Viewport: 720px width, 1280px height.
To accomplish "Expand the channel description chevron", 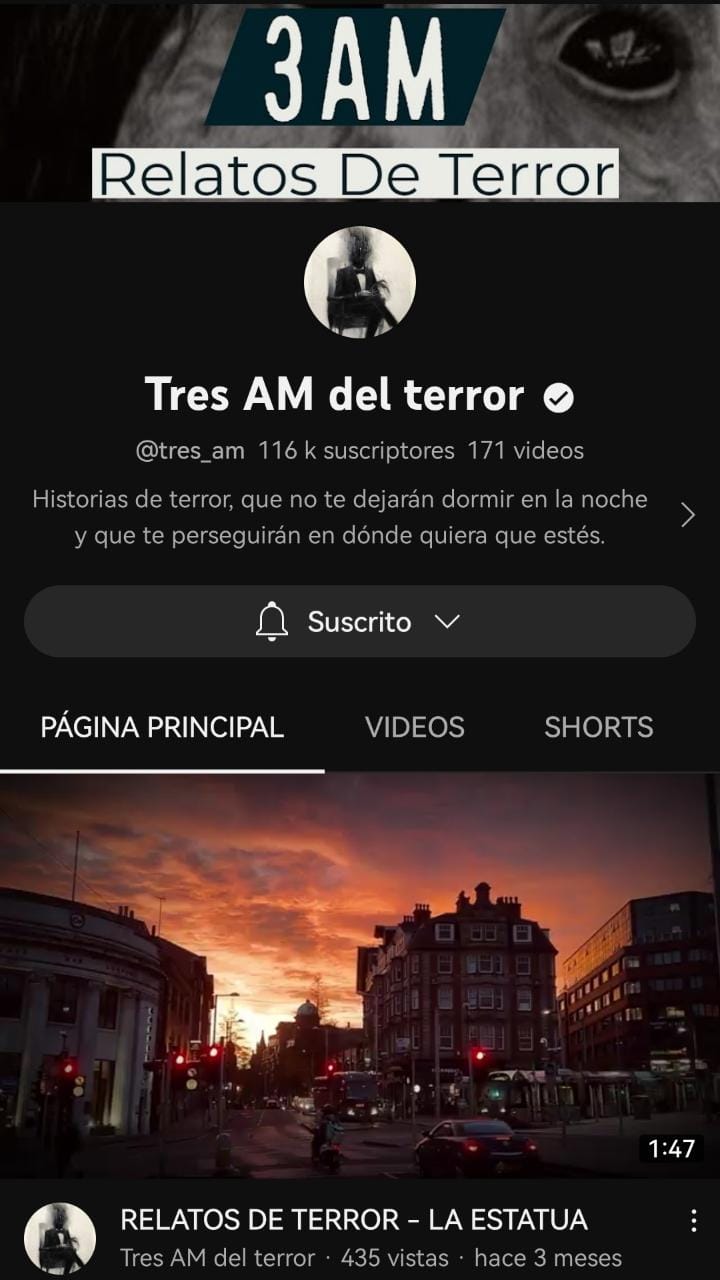I will (x=687, y=515).
